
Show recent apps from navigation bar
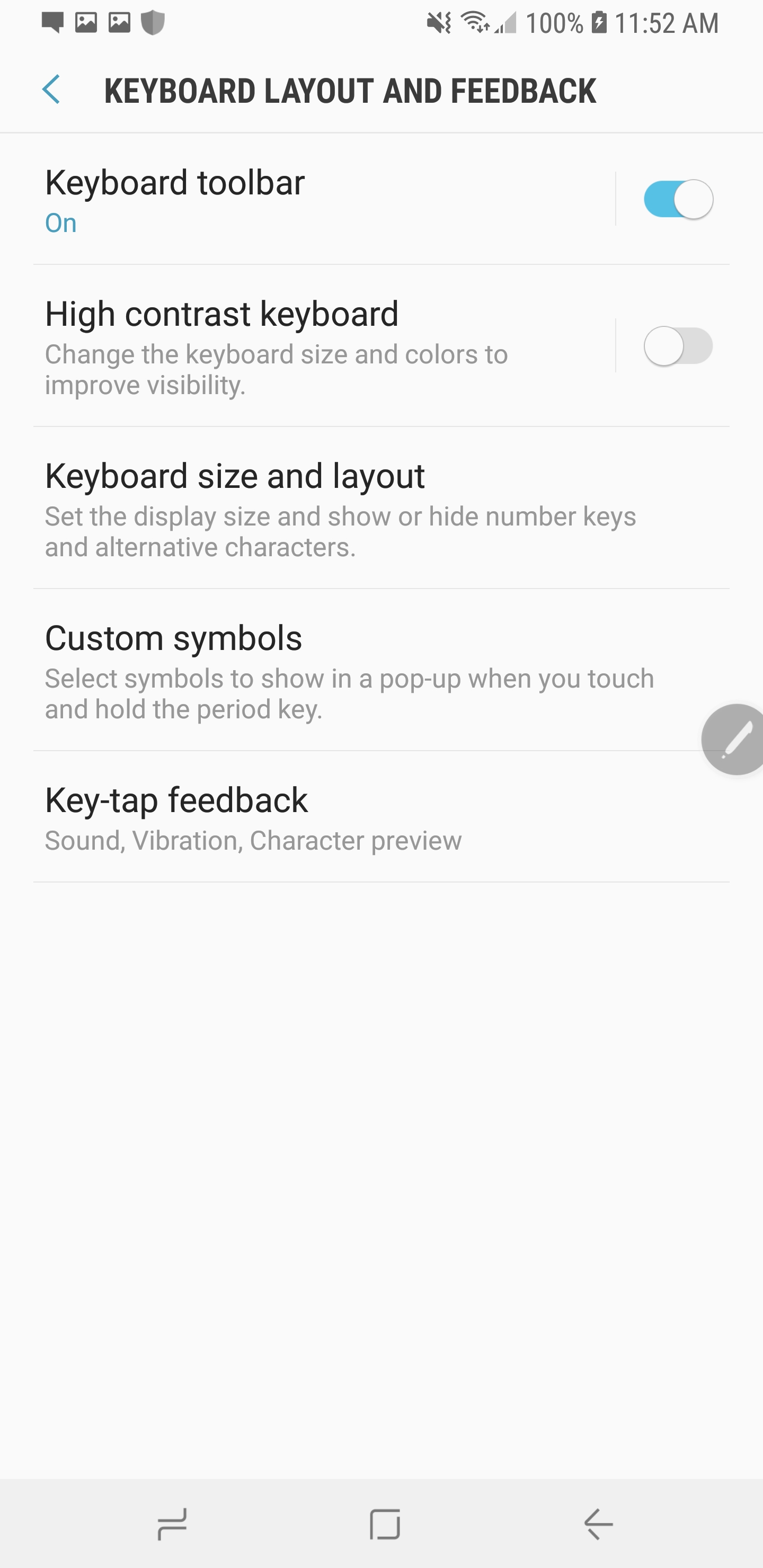[172, 1524]
